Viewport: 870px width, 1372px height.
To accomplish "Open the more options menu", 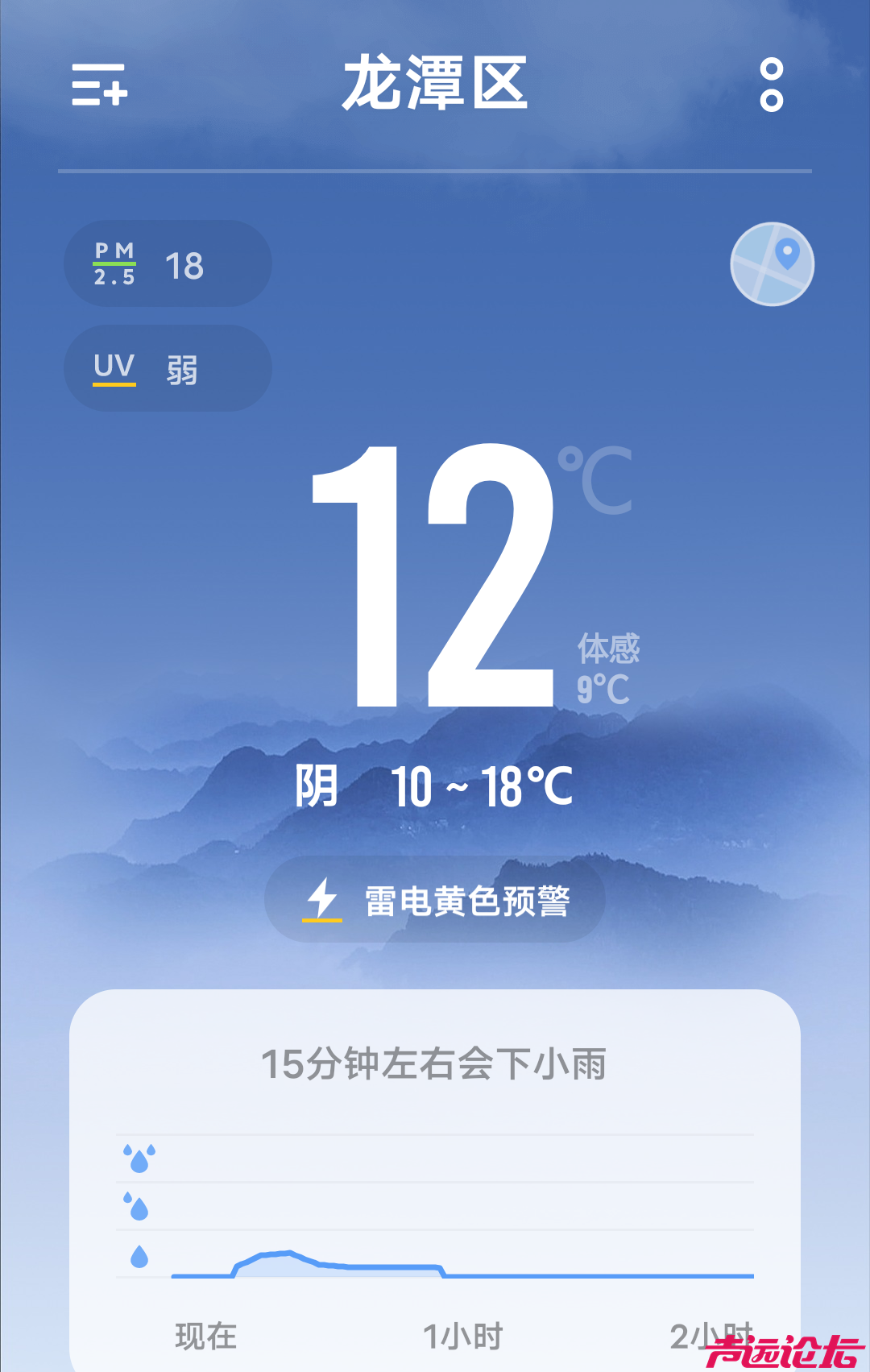I will pos(771,85).
